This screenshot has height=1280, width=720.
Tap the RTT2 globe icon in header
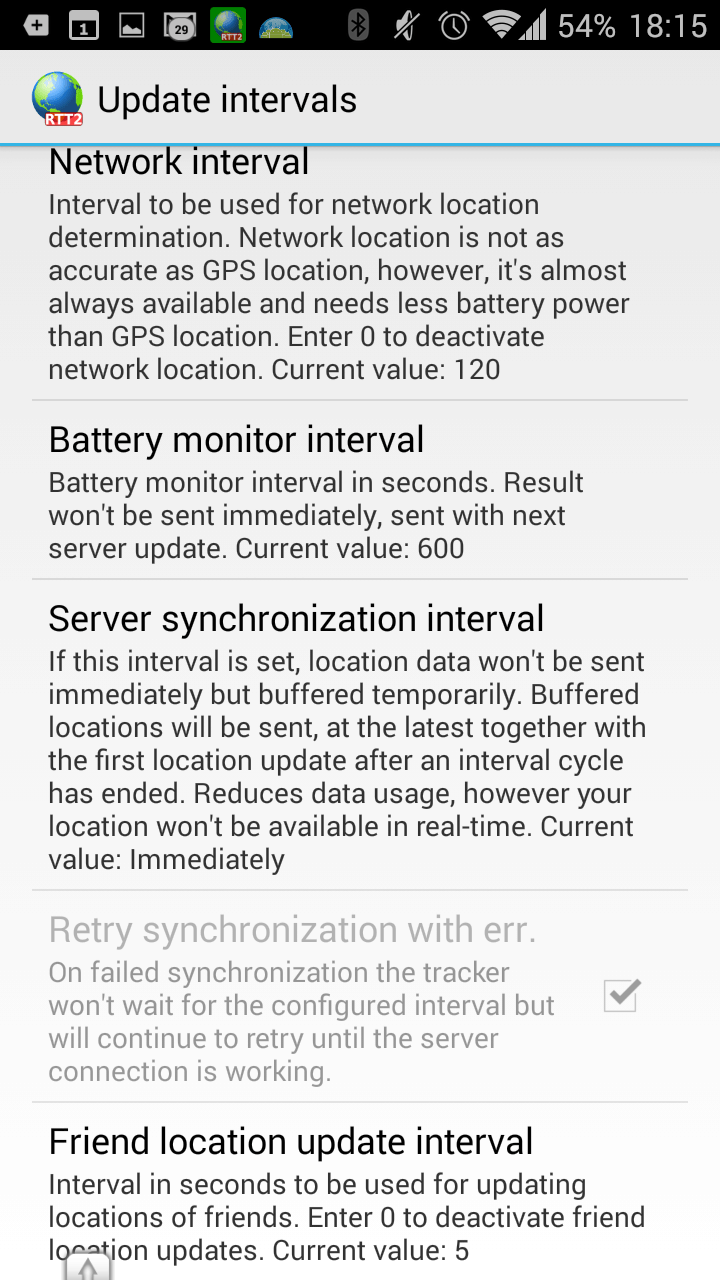coord(57,99)
